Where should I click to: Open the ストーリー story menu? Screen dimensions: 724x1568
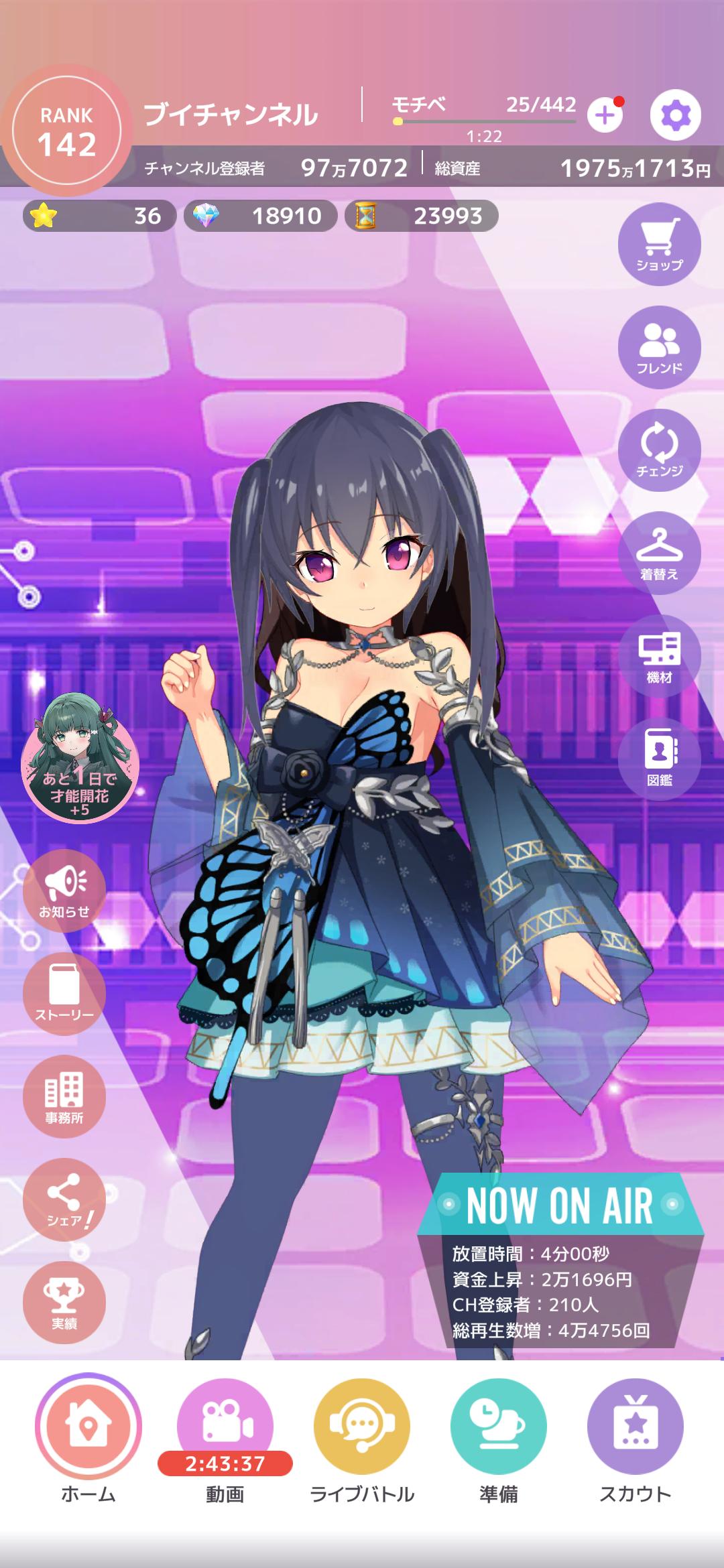(64, 994)
